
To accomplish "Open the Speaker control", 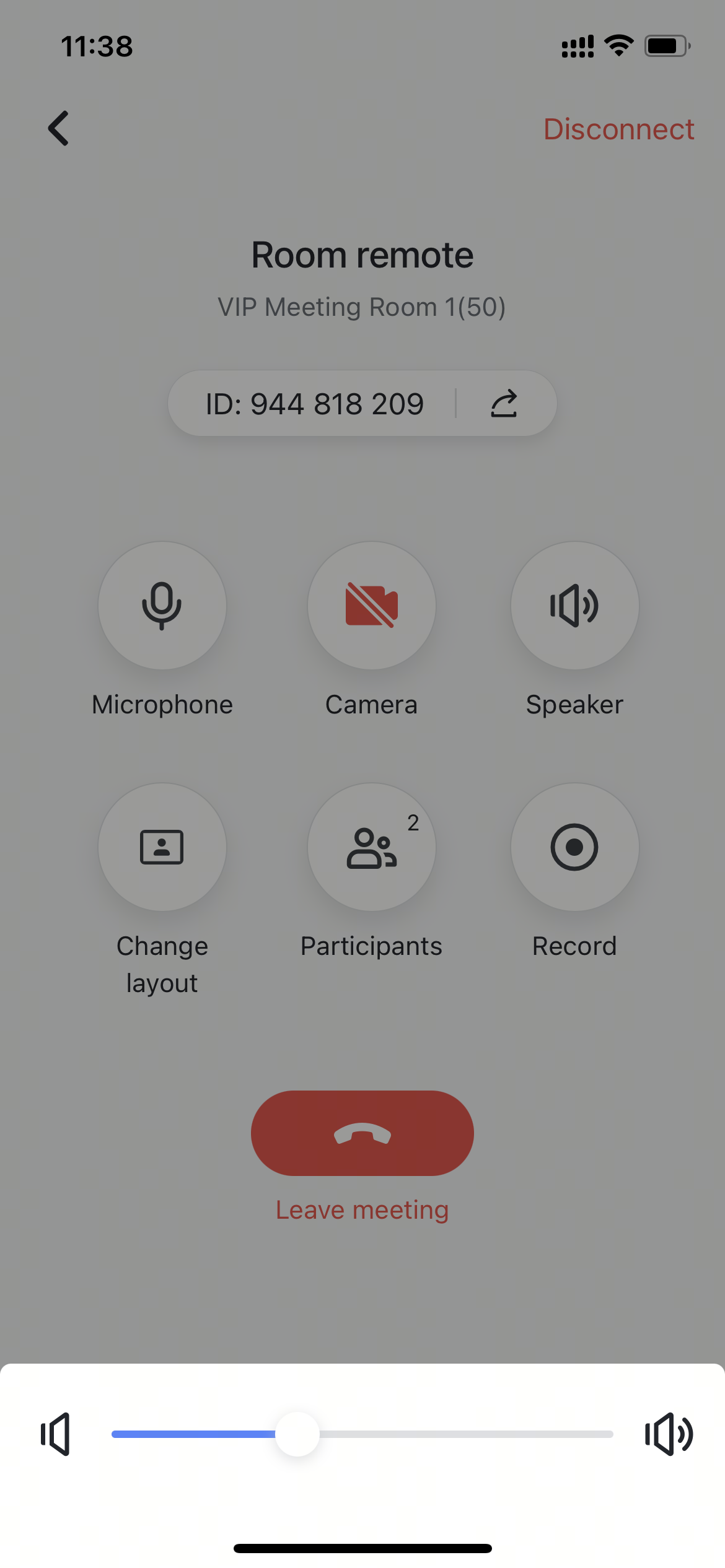I will [575, 606].
